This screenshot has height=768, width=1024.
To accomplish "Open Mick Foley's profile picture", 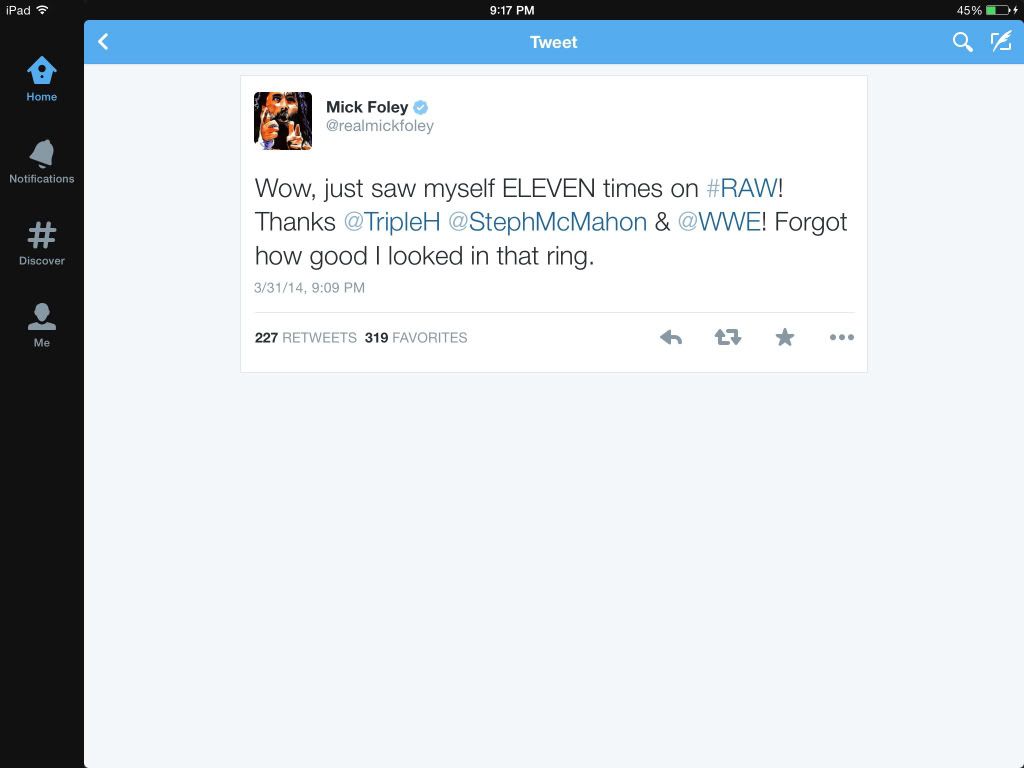I will (283, 121).
